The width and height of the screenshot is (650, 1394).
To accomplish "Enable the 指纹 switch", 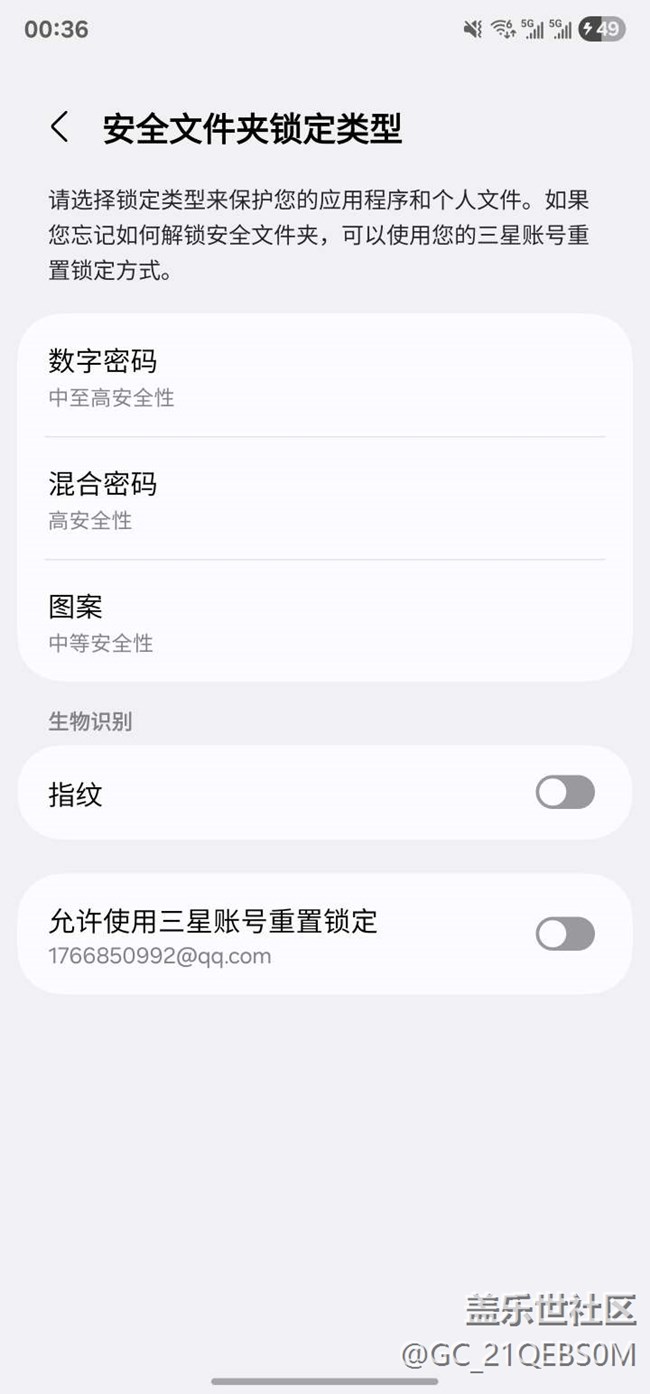I will (565, 793).
